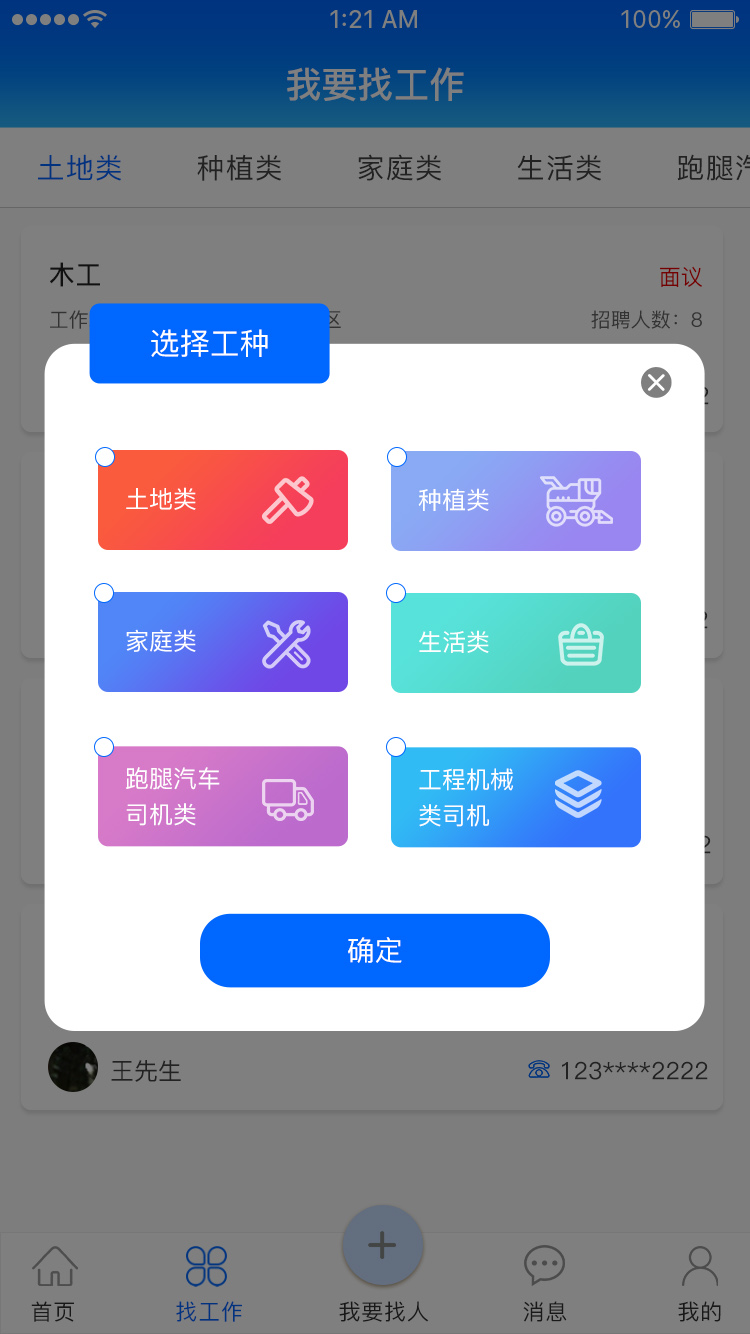Tap the 我要找人 plus button
Viewport: 750px width, 1334px height.
point(382,1247)
